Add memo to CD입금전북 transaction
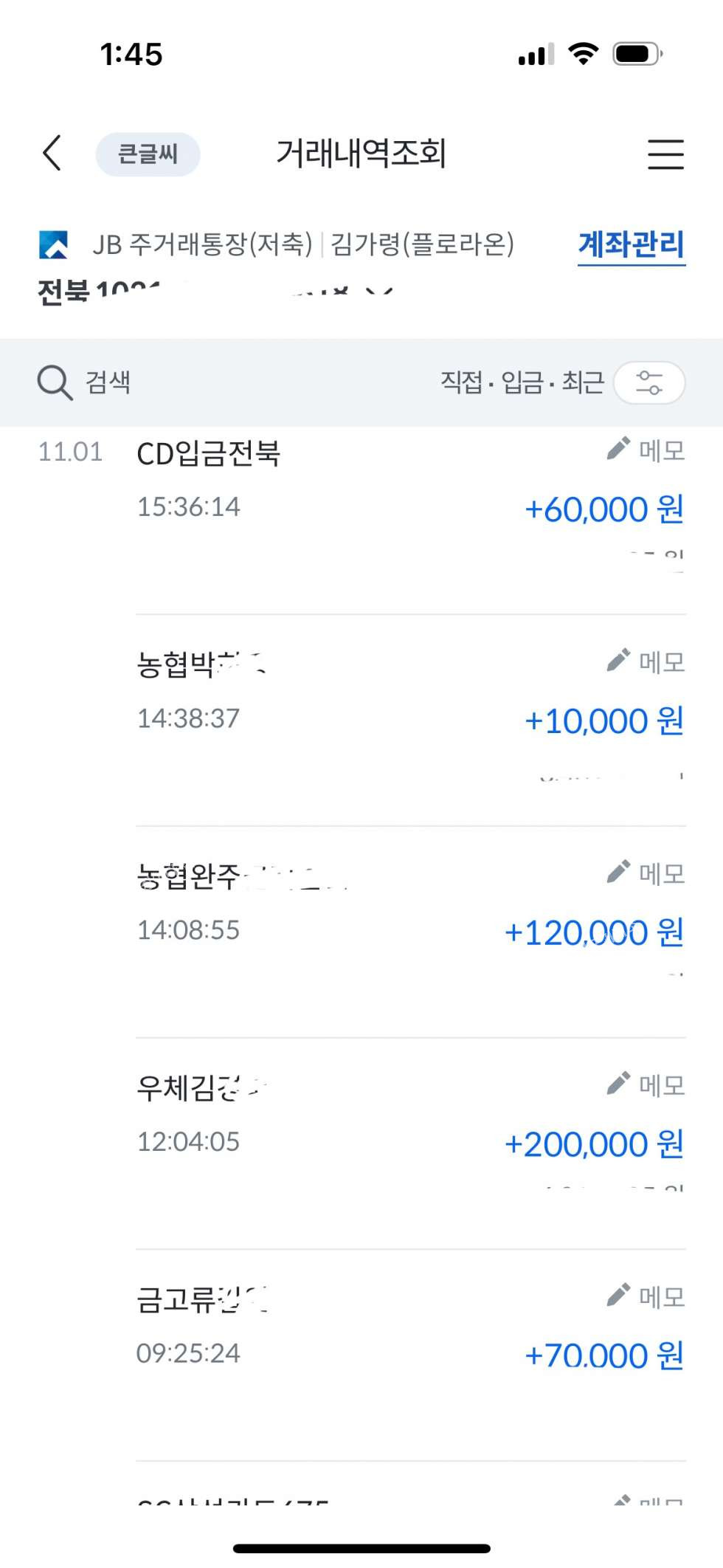Image resolution: width=723 pixels, height=1568 pixels. tap(646, 450)
